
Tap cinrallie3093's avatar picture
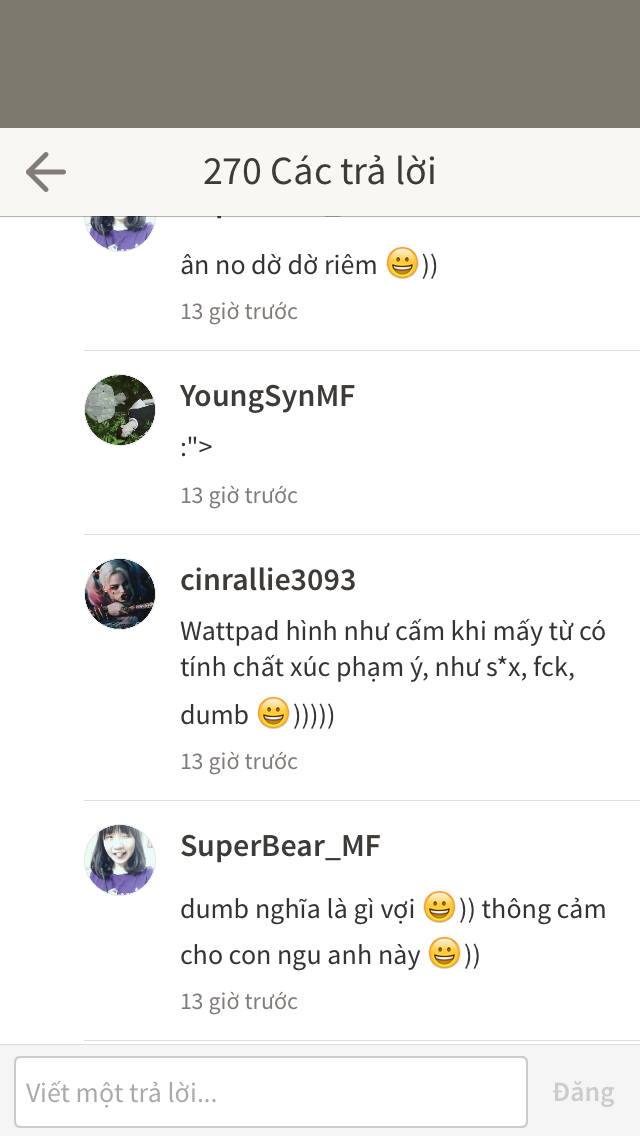coord(120,593)
